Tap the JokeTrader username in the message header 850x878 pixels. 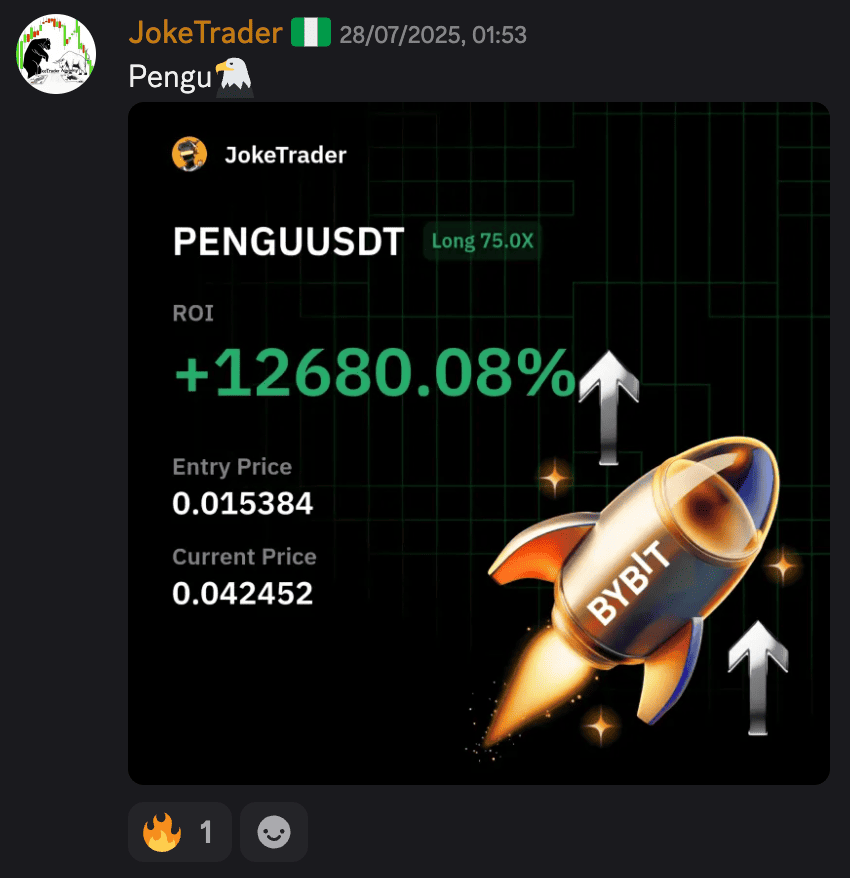point(205,33)
